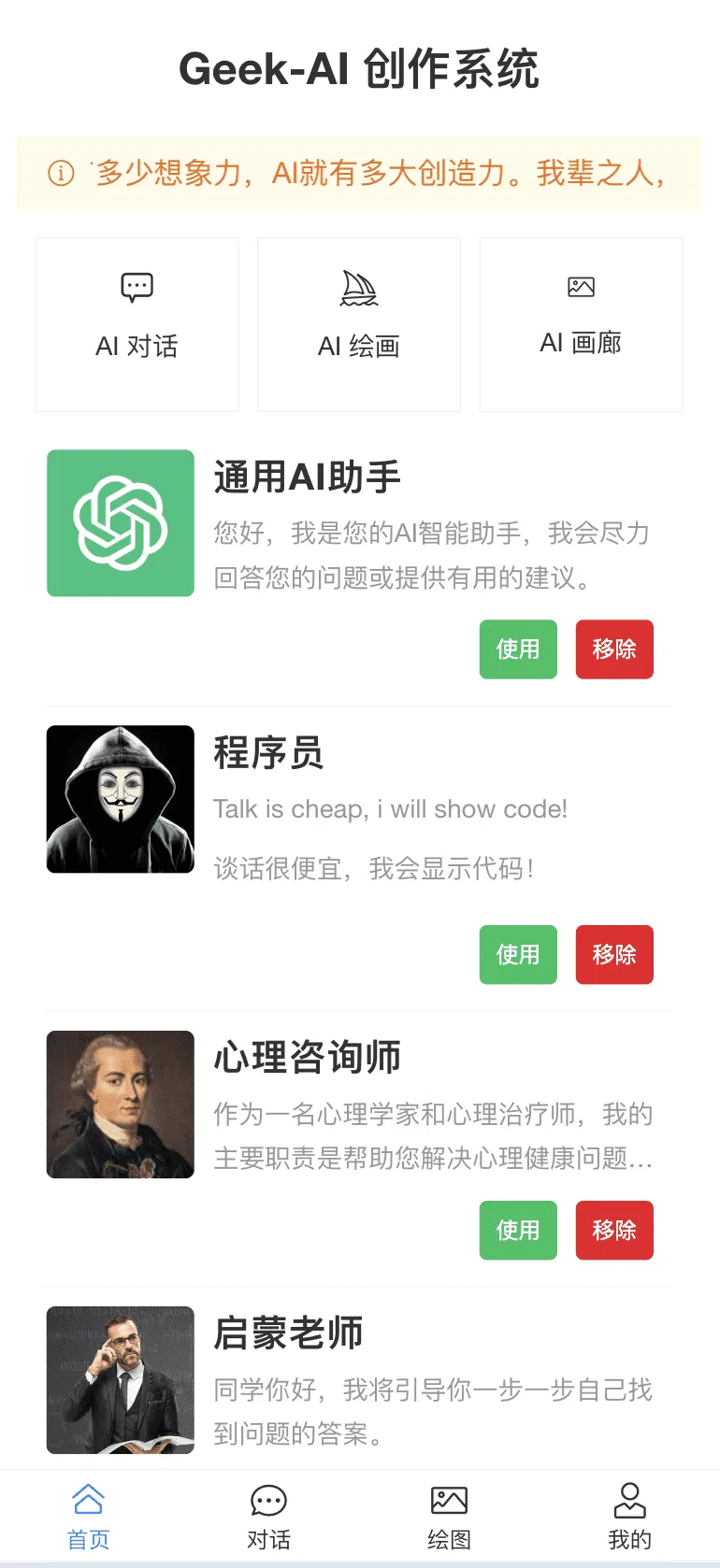Tap 使用 for 通用AI助手
The height and width of the screenshot is (1568, 720).
click(518, 649)
